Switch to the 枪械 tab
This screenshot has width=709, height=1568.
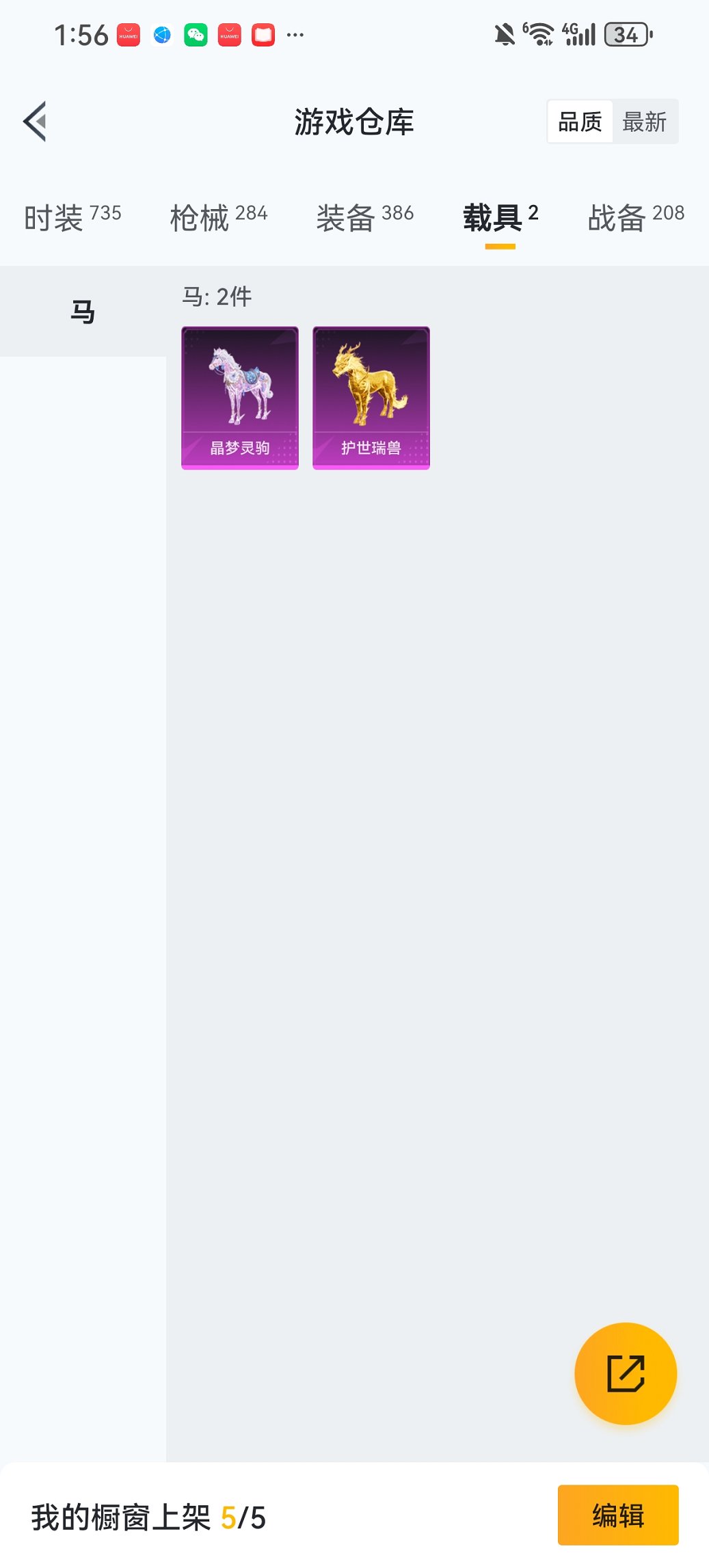point(218,217)
